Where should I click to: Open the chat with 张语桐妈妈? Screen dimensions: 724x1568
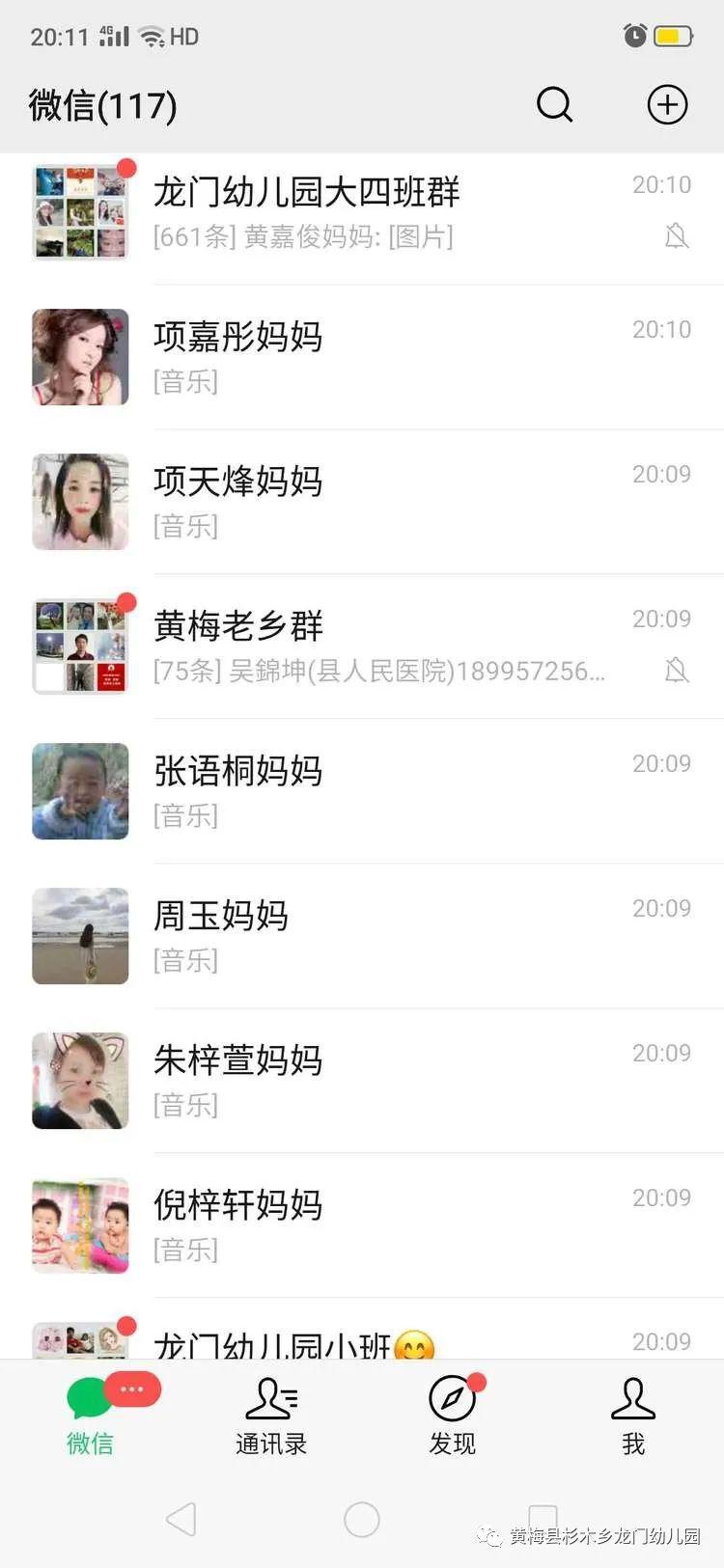tap(362, 791)
